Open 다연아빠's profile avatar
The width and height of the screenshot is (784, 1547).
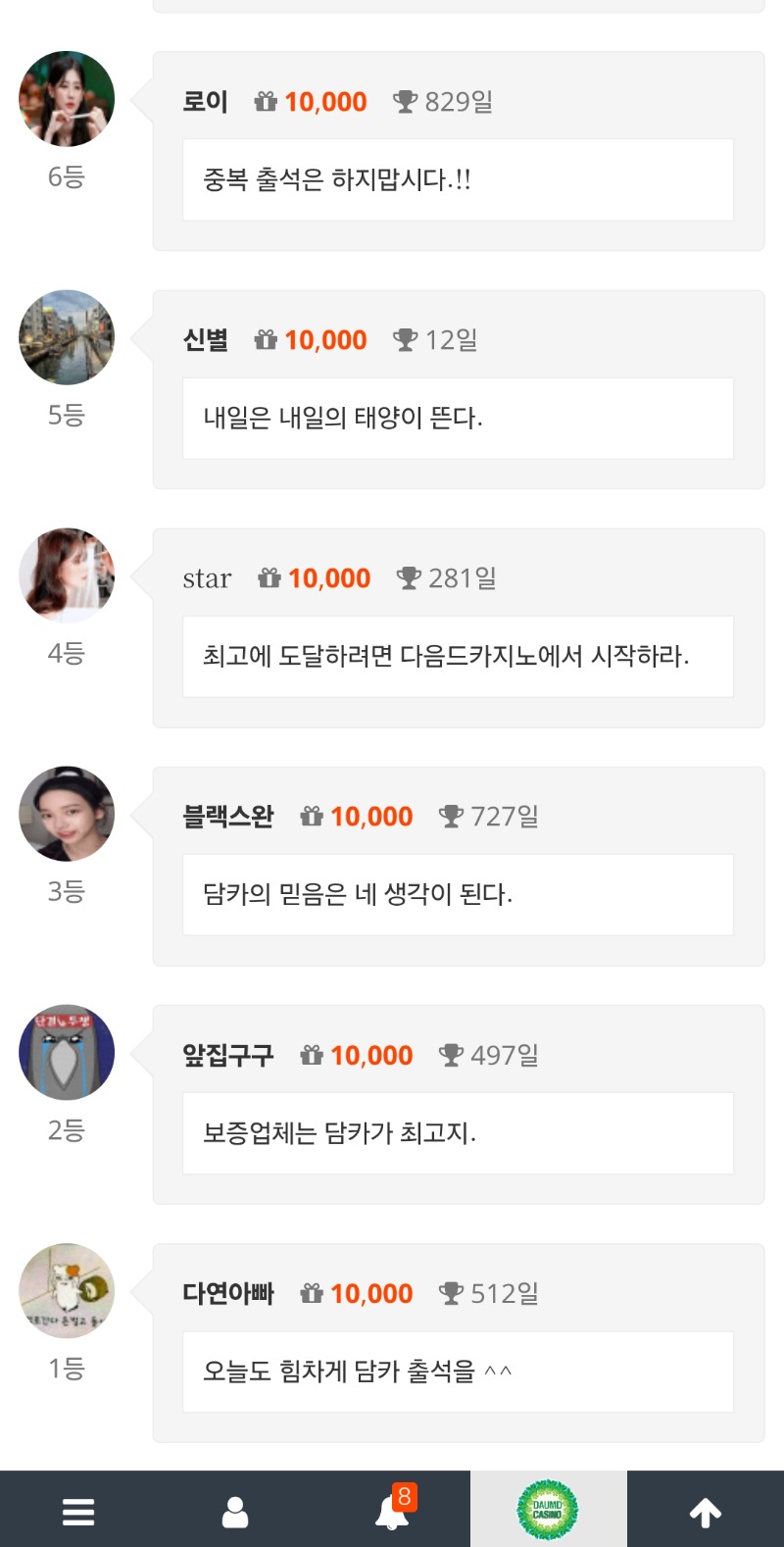click(x=66, y=1291)
